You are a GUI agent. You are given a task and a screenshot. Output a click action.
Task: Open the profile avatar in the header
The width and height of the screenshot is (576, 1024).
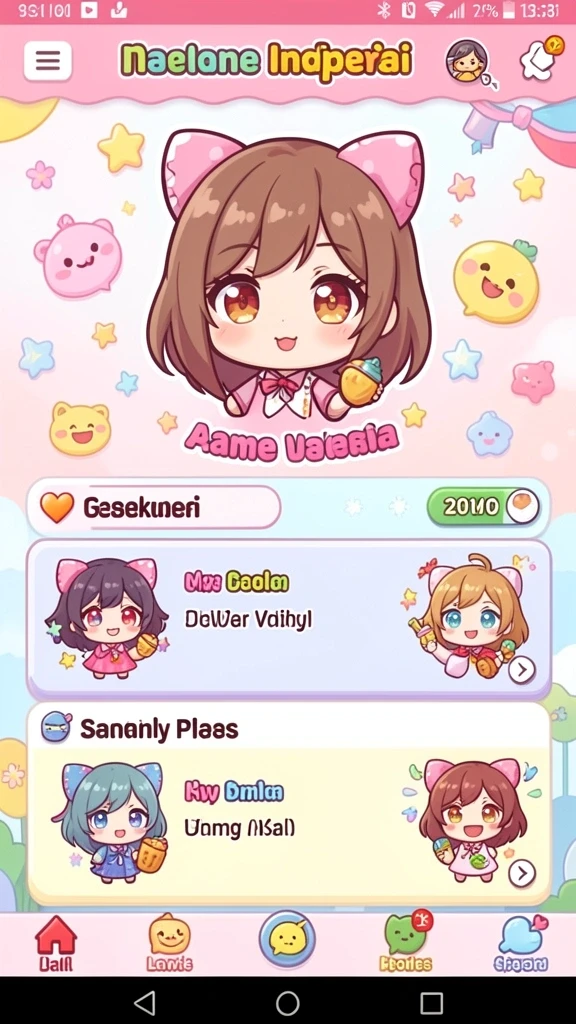468,61
